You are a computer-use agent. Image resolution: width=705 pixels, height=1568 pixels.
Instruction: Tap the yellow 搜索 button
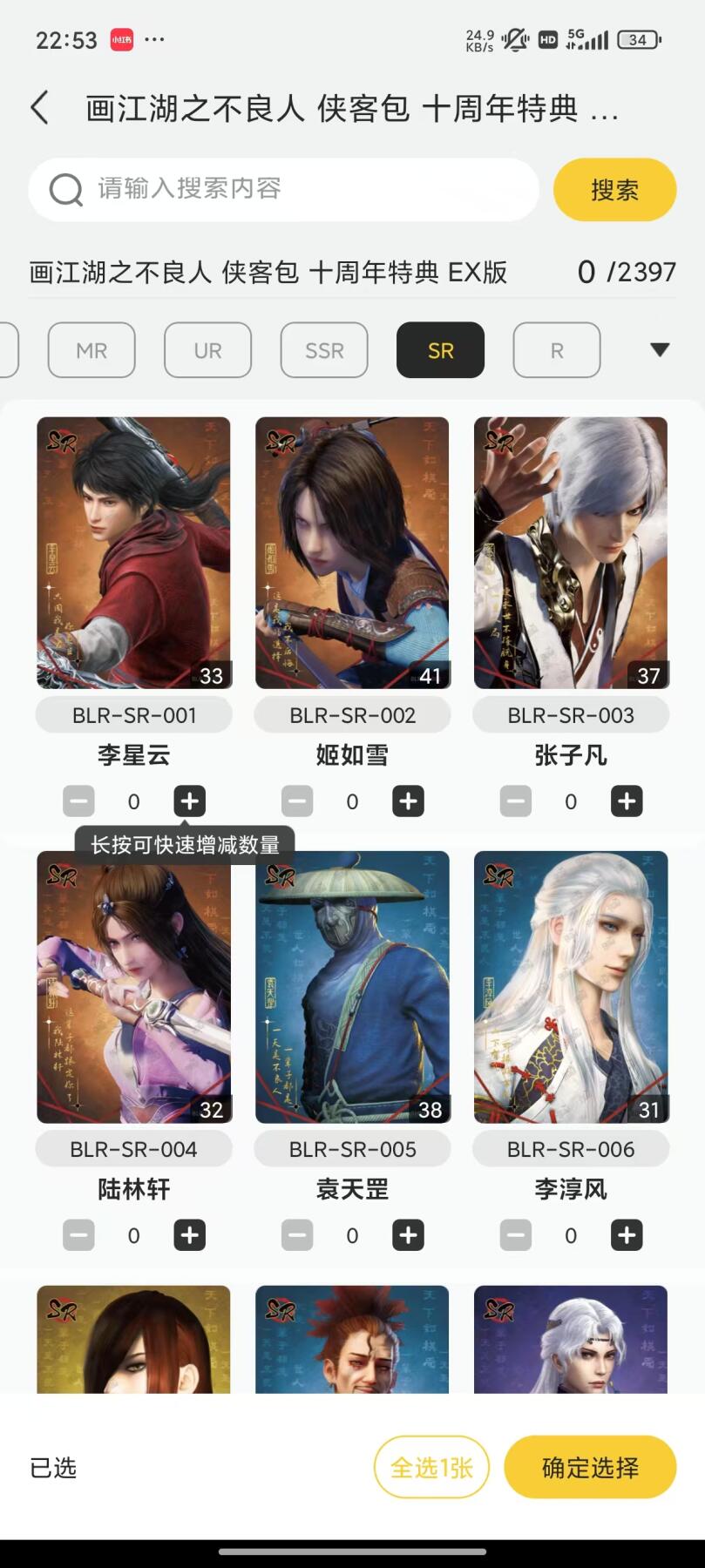click(614, 189)
